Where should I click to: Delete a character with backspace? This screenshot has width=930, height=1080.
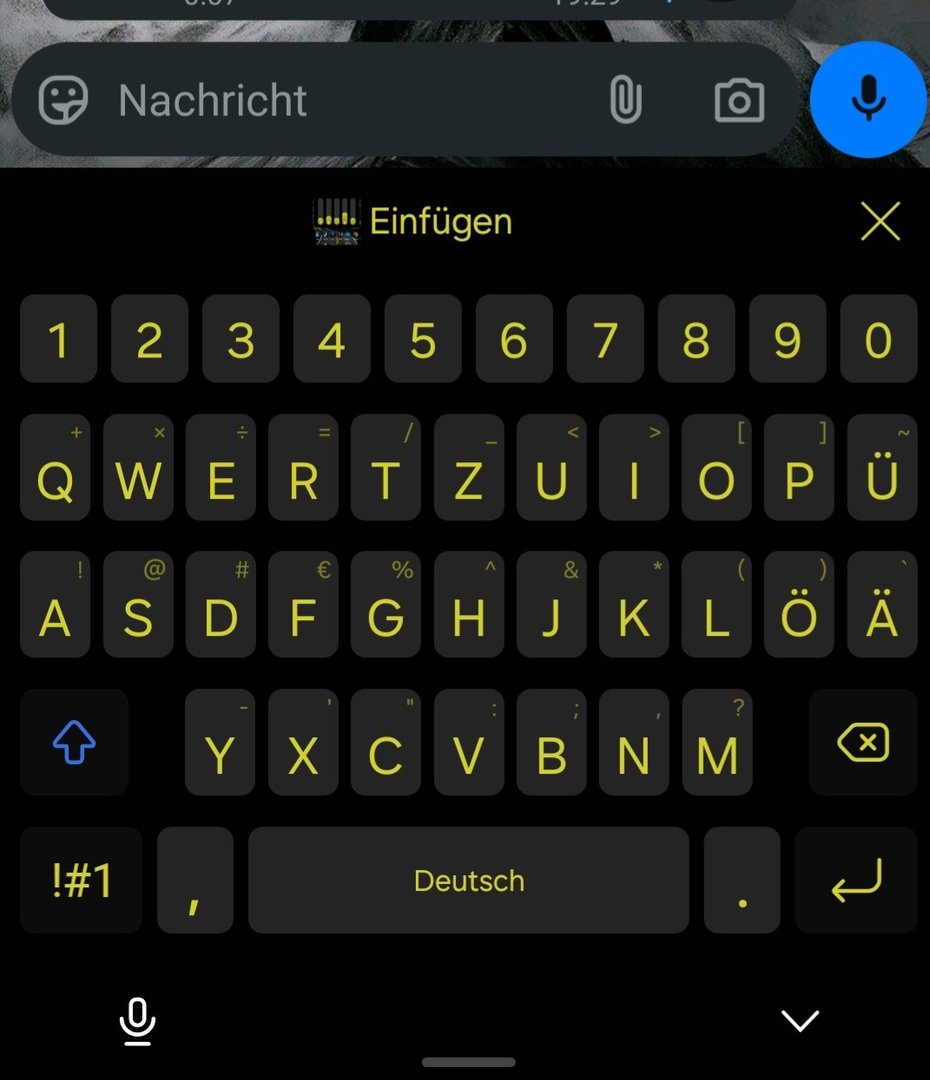[863, 742]
